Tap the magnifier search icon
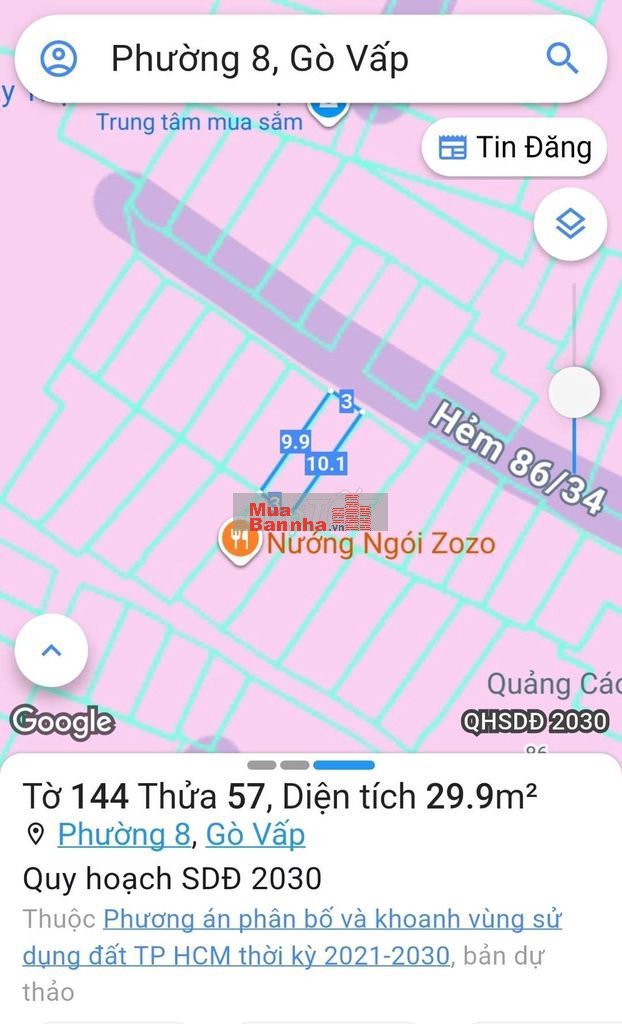The image size is (622, 1024). click(562, 59)
